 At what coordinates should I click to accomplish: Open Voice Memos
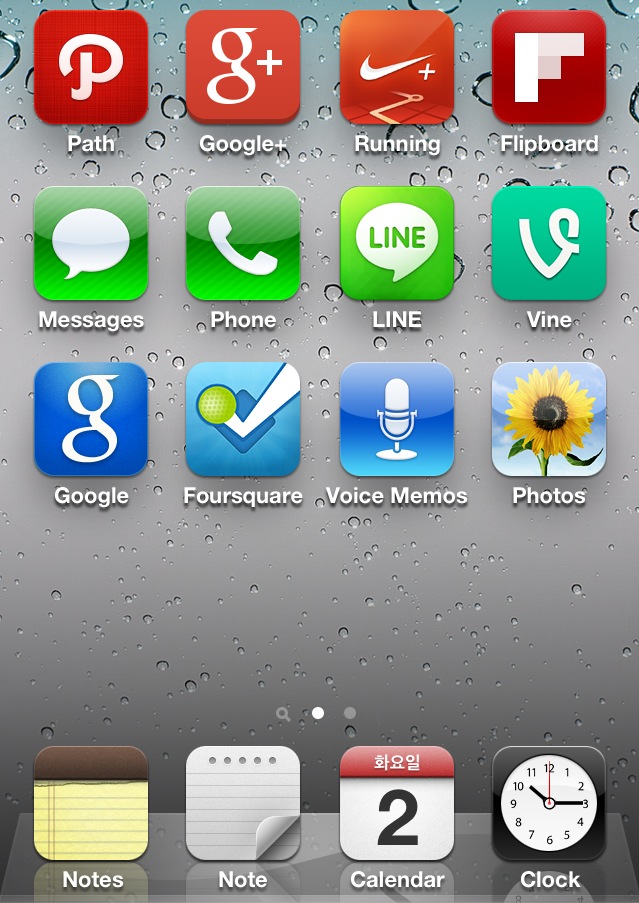tap(397, 419)
